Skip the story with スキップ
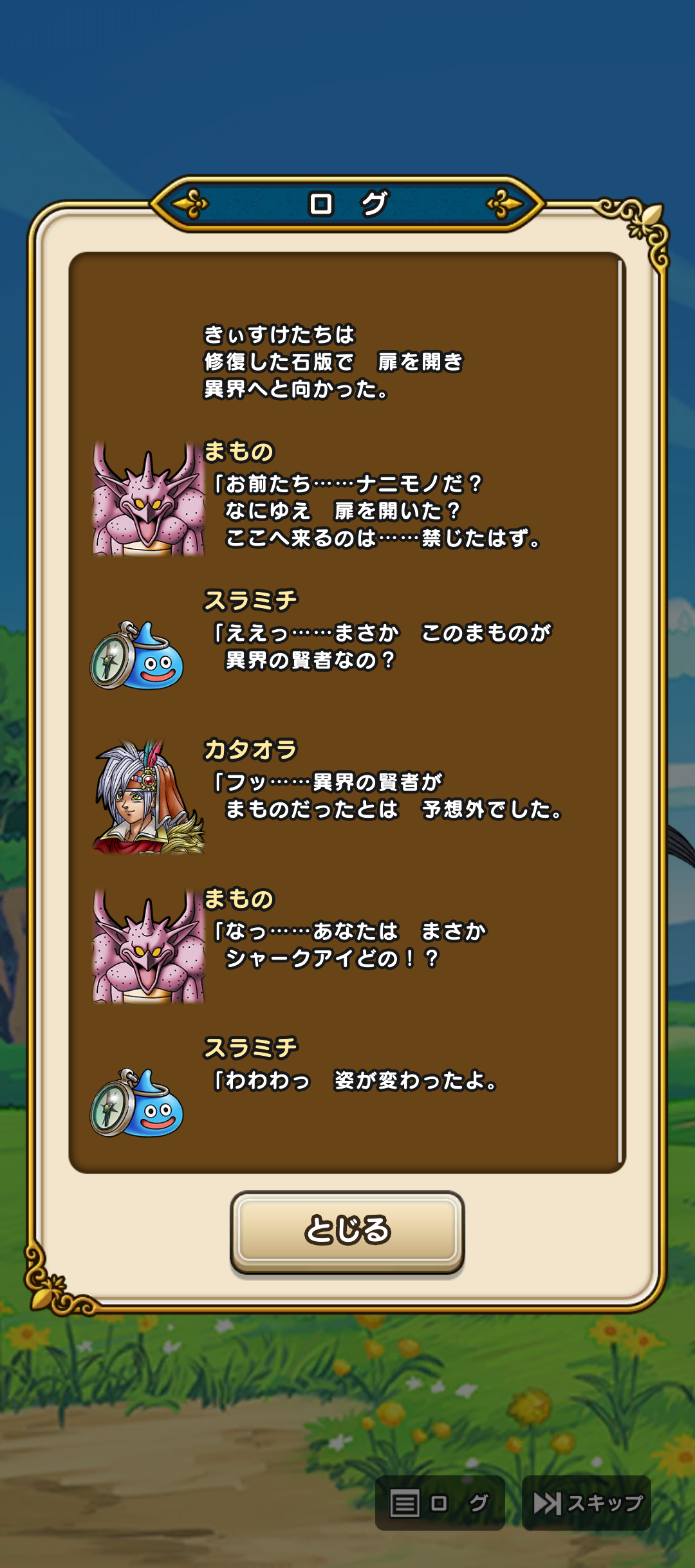 coord(586,1503)
